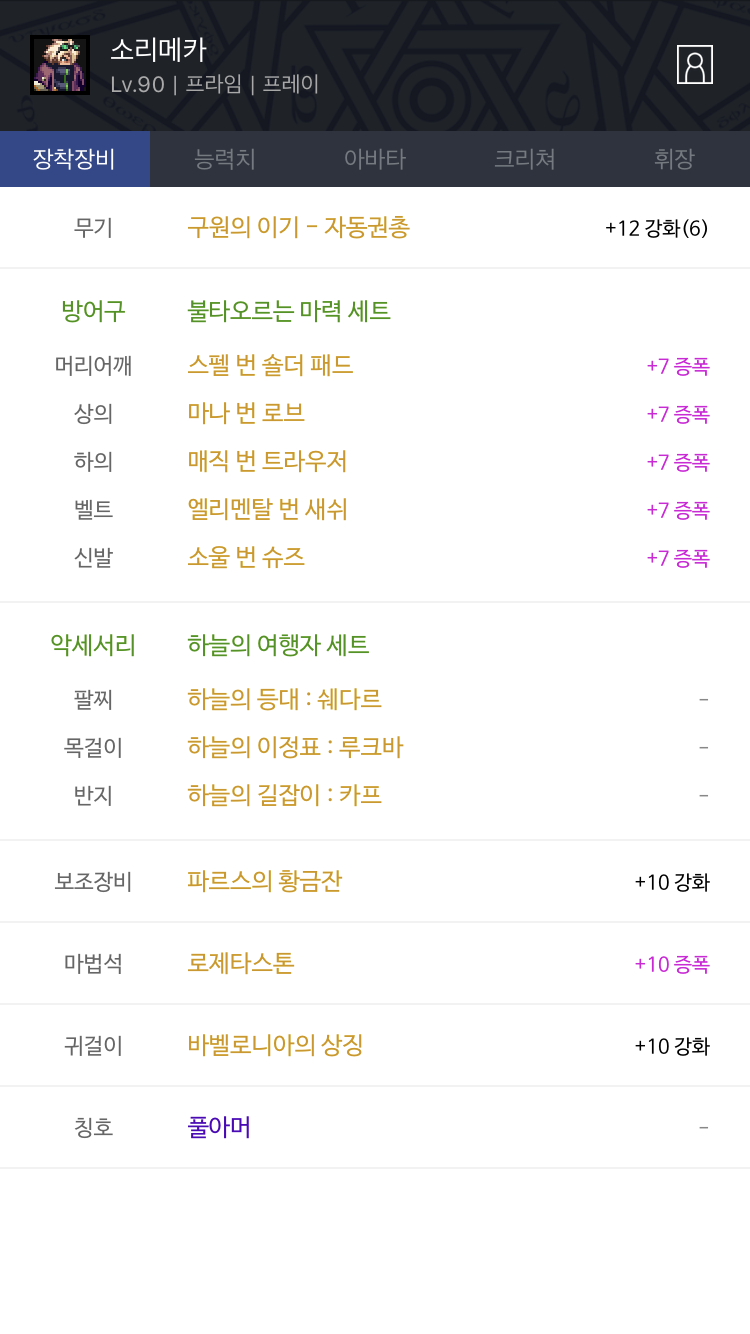The width and height of the screenshot is (750, 1334).
Task: Go to the 휘장 tab
Action: coord(674,159)
